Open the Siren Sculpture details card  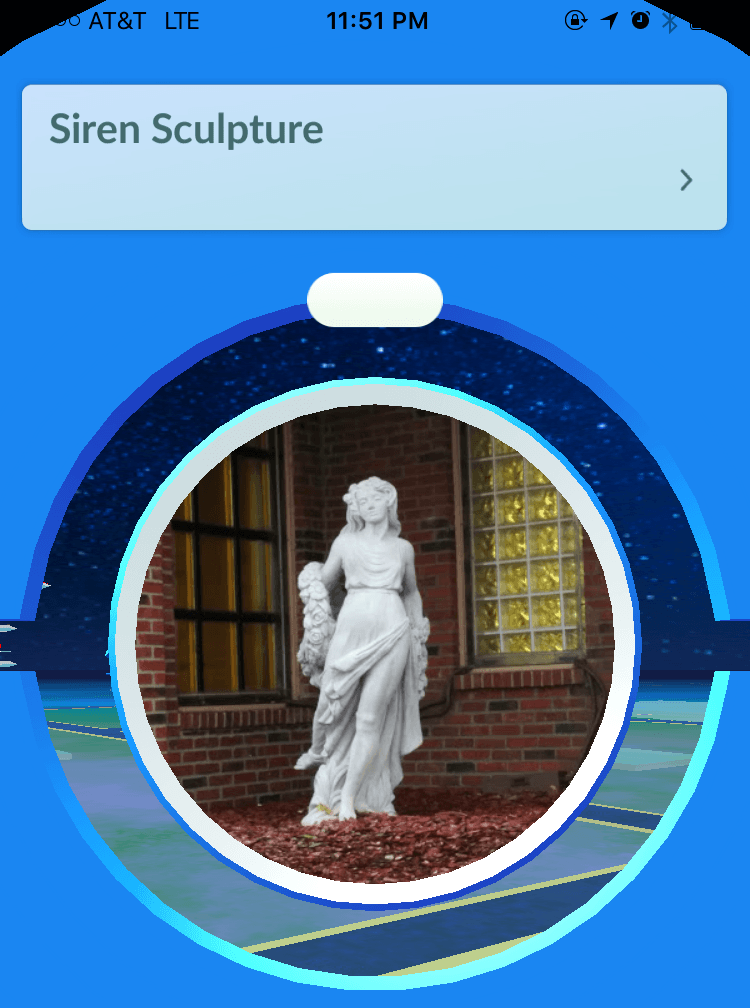373,157
